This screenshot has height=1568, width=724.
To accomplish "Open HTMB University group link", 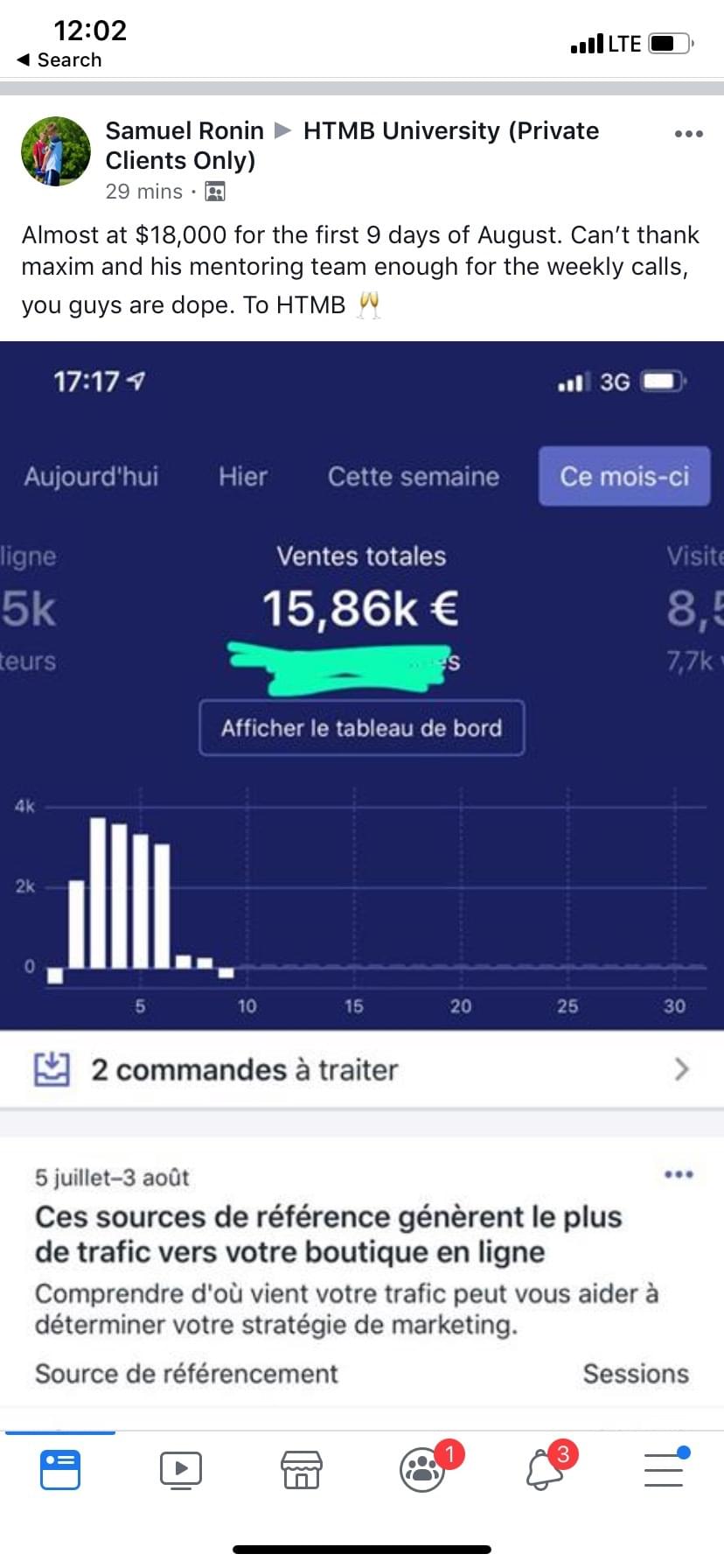I will coord(450,131).
